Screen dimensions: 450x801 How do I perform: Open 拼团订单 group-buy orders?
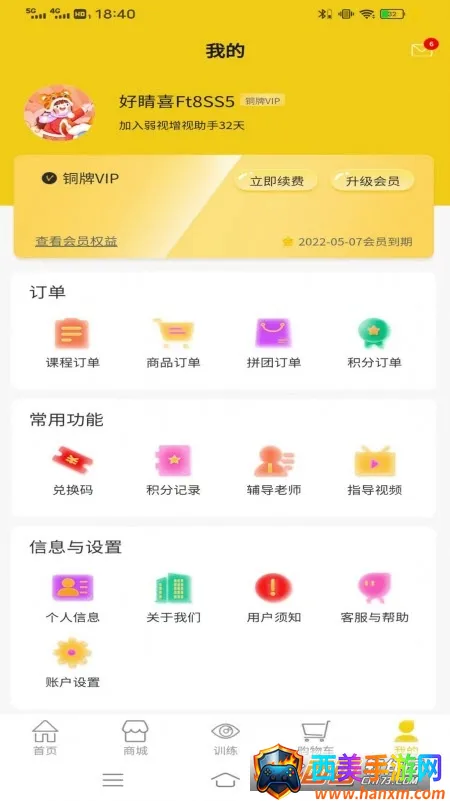click(x=274, y=343)
